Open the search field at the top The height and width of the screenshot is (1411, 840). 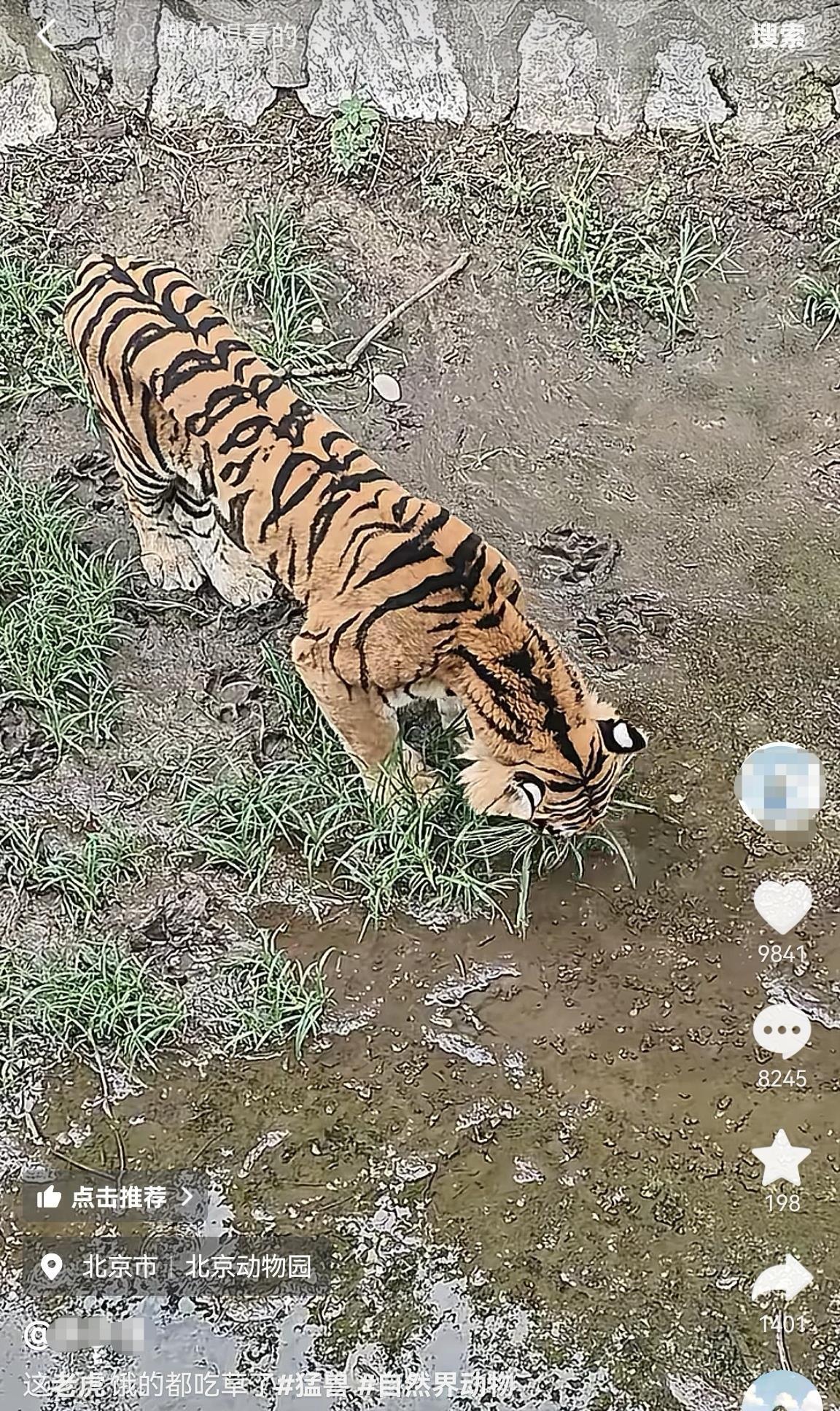click(219, 35)
